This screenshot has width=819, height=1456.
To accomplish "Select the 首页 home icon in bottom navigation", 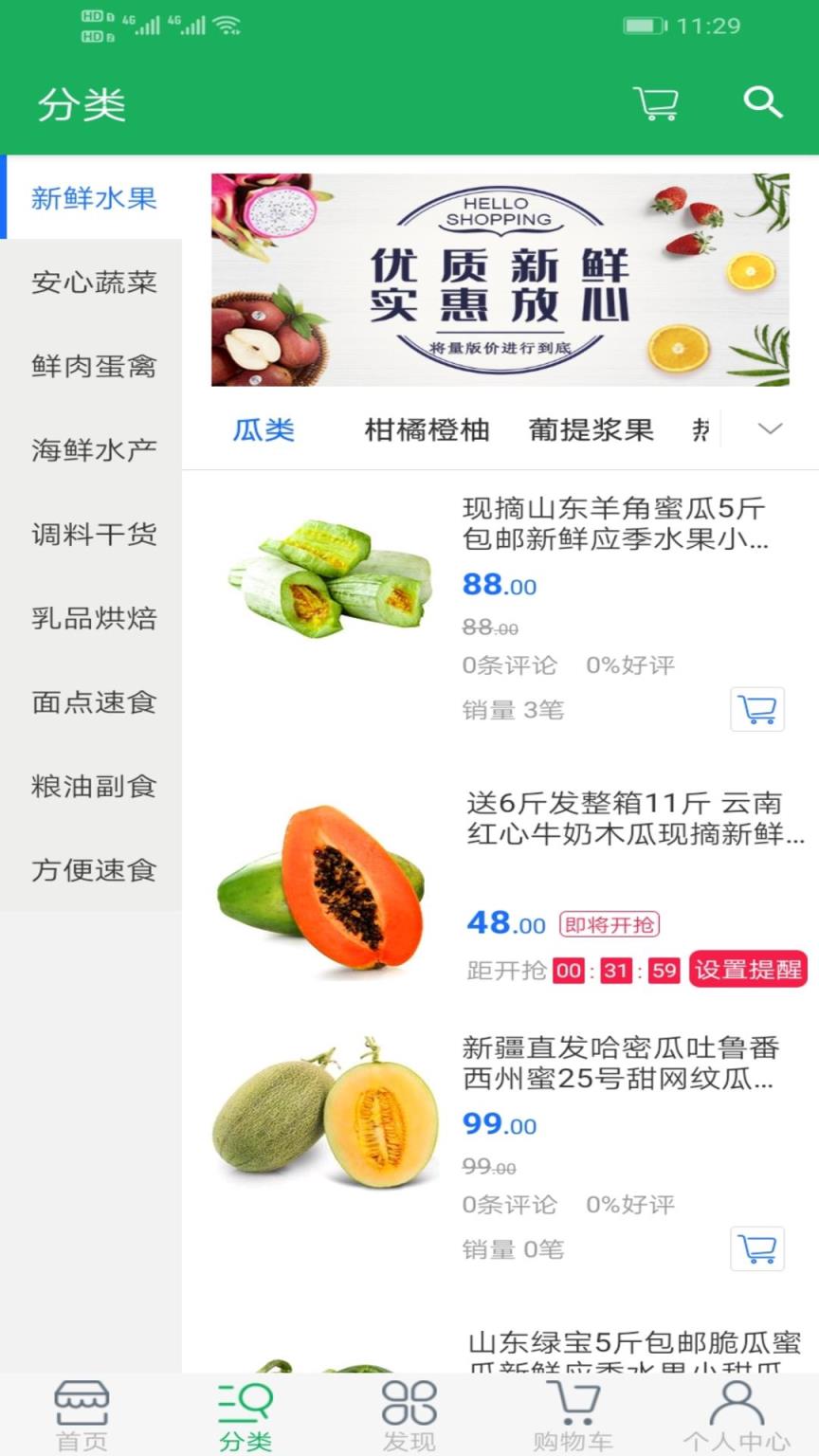I will (82, 1410).
